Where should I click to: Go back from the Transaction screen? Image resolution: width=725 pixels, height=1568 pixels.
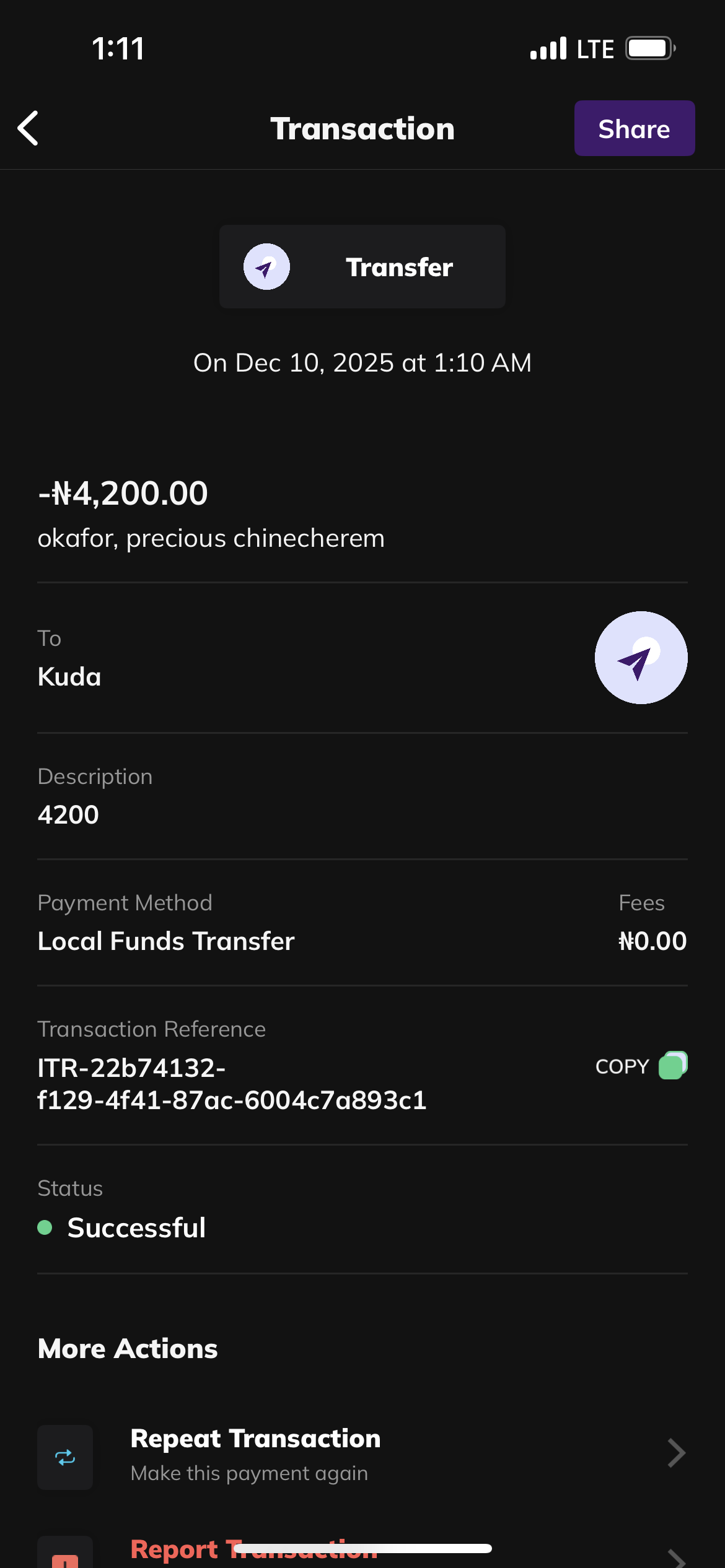pyautogui.click(x=29, y=129)
